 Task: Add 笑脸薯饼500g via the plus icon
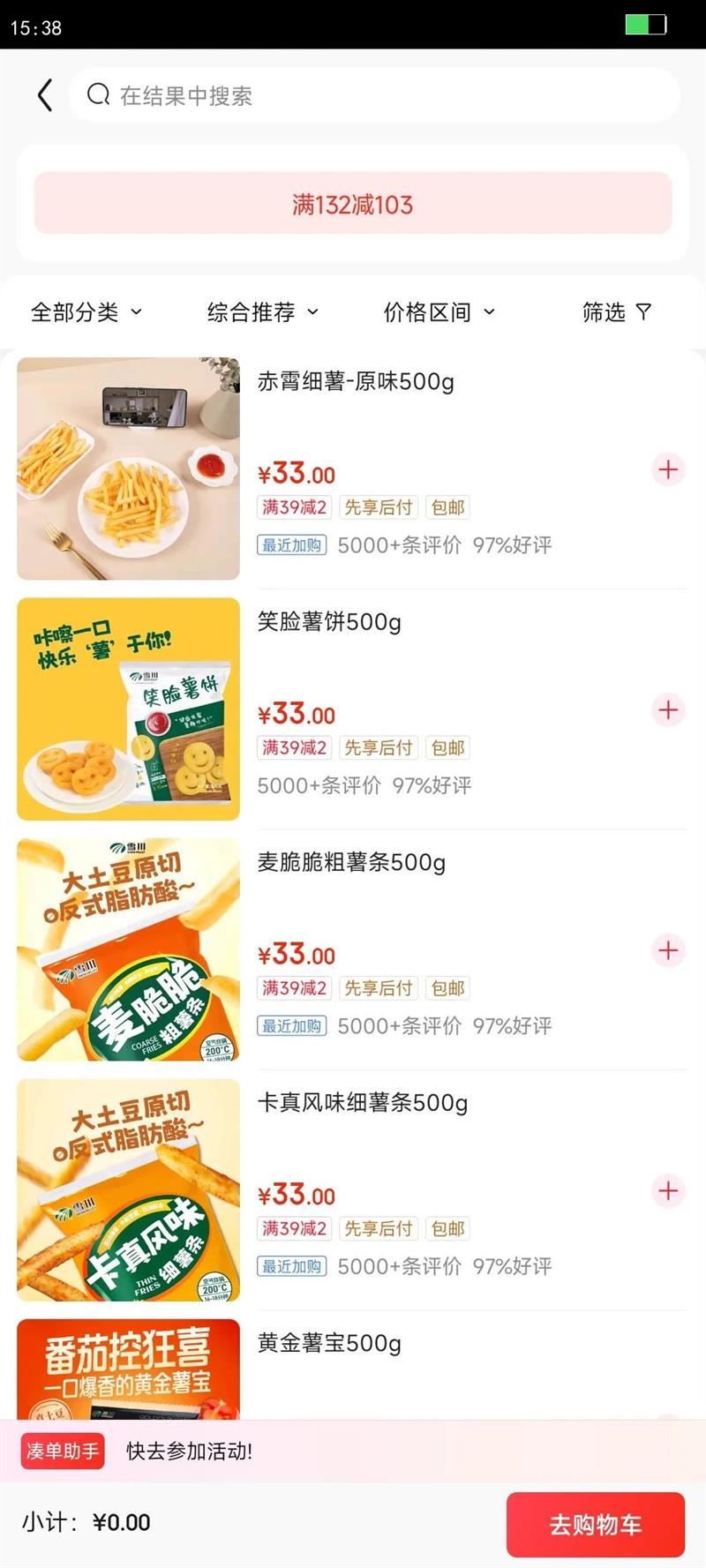coord(668,709)
